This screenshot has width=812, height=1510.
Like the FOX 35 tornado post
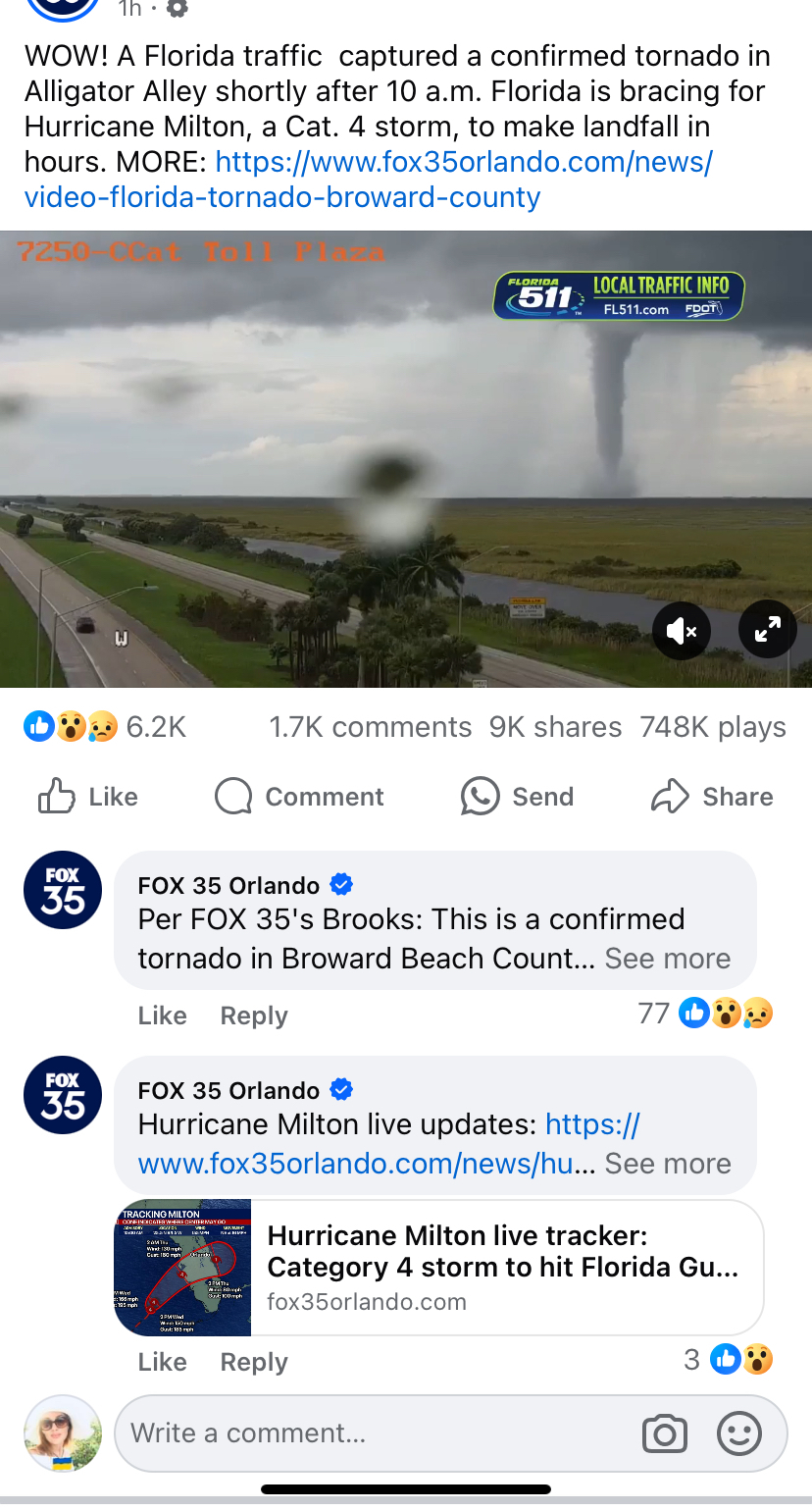point(88,797)
